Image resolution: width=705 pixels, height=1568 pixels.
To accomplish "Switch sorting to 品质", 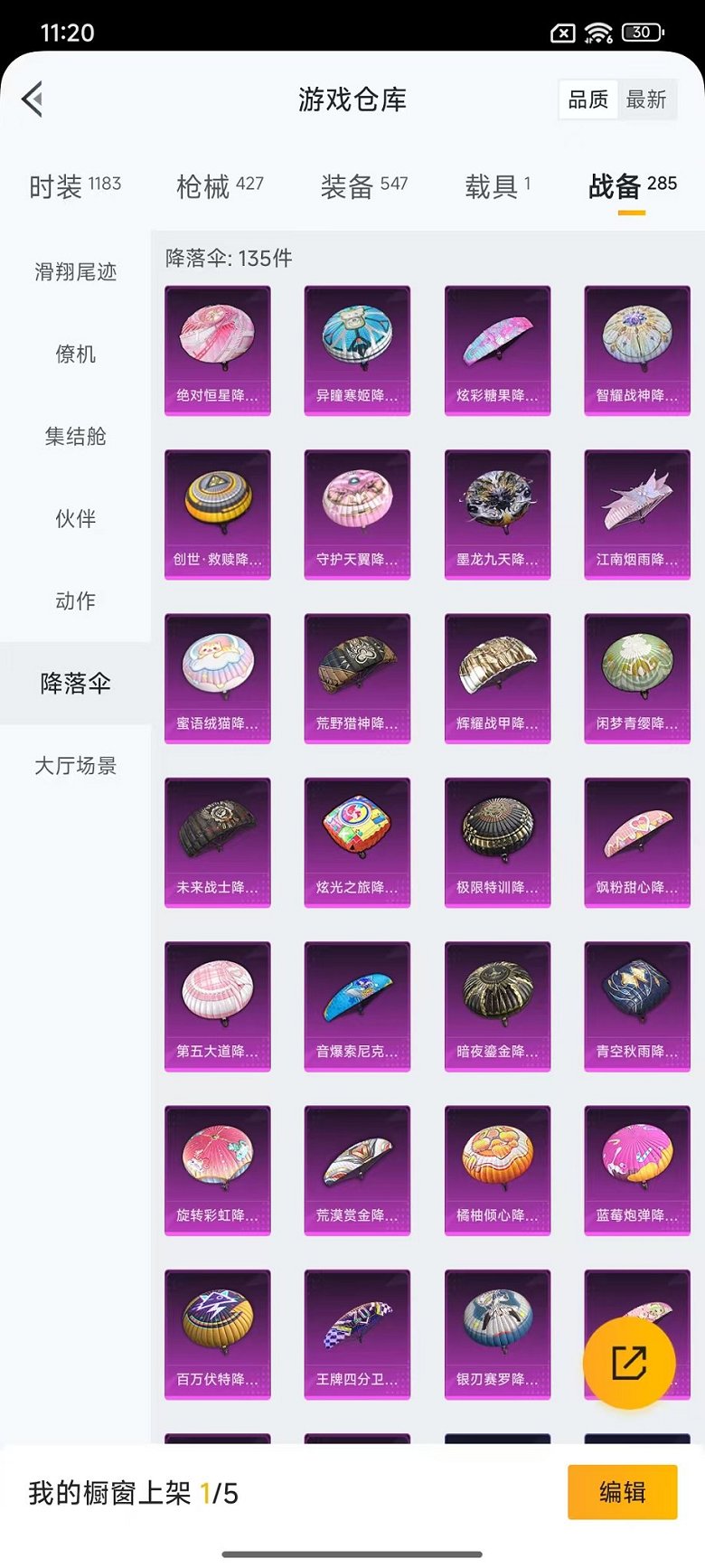I will pyautogui.click(x=589, y=99).
